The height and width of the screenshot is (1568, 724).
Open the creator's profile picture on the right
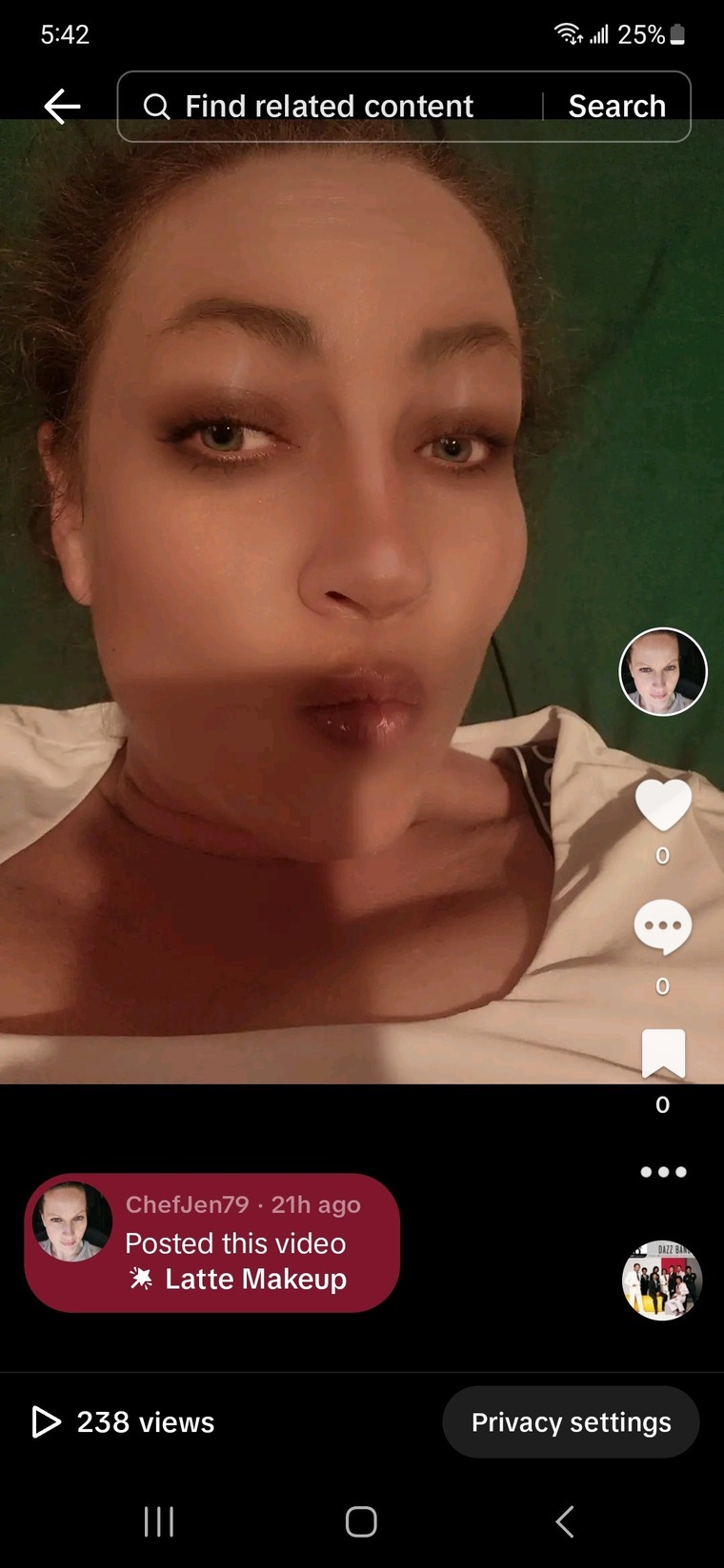pos(663,672)
